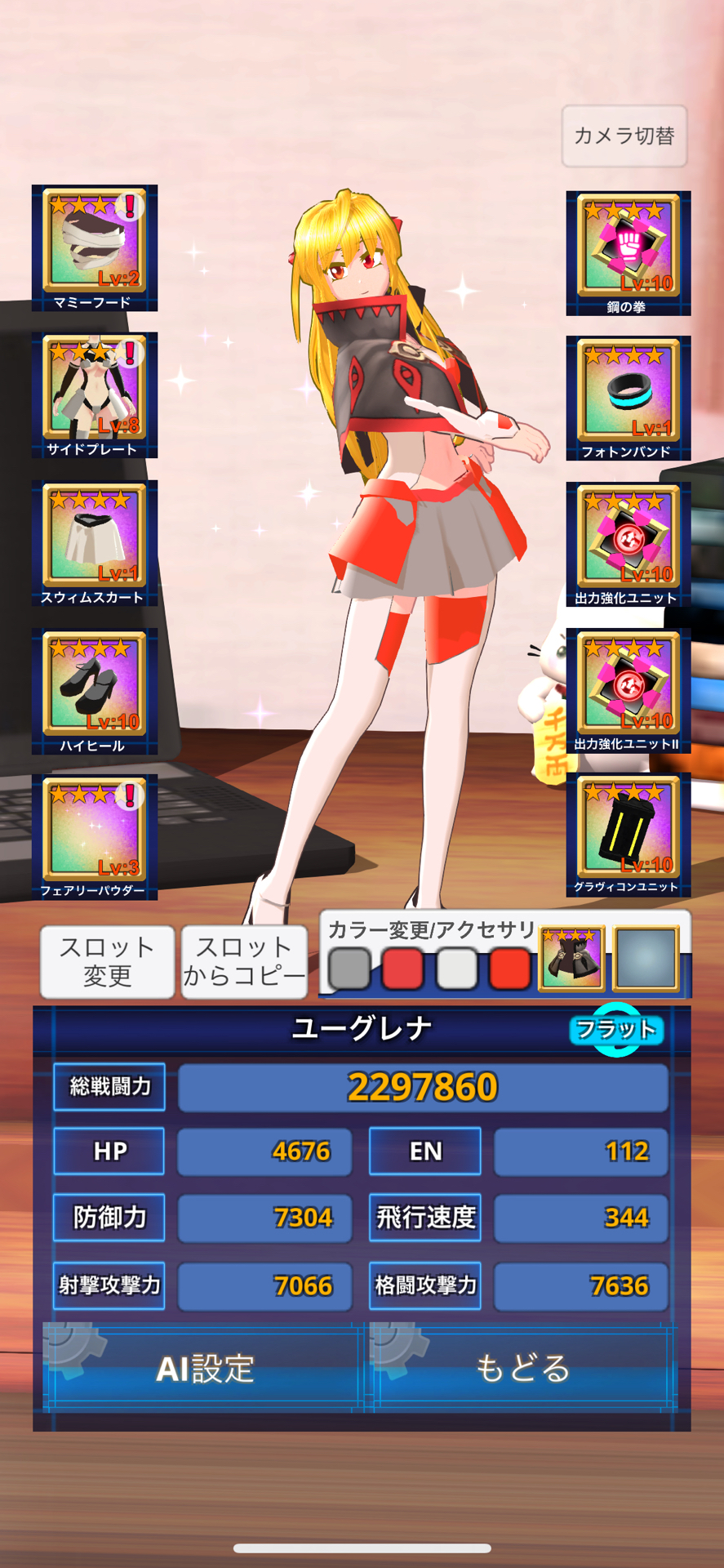Screen dimensions: 724x1568
Task: Open the マミーフード equipment slot
Action: [95, 248]
